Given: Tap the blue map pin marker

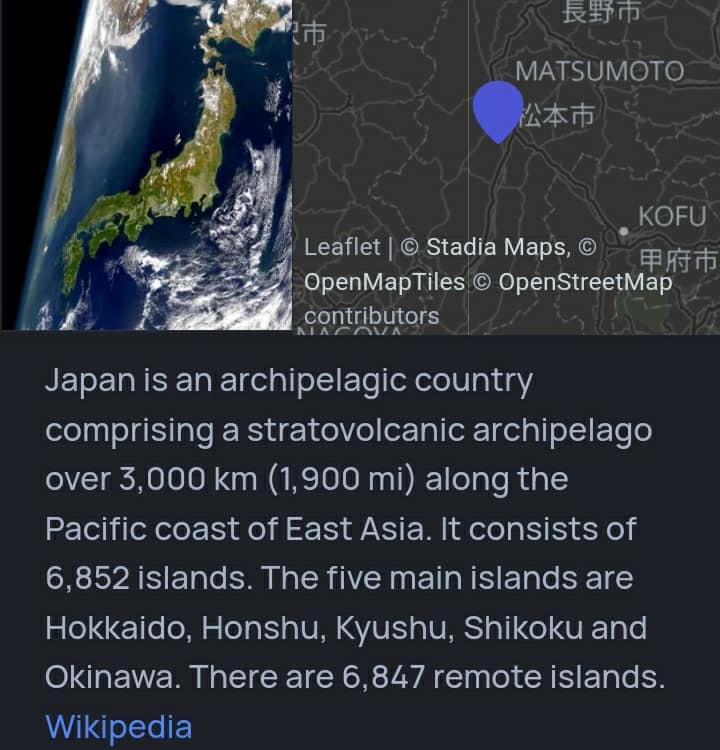Looking at the screenshot, I should (498, 110).
